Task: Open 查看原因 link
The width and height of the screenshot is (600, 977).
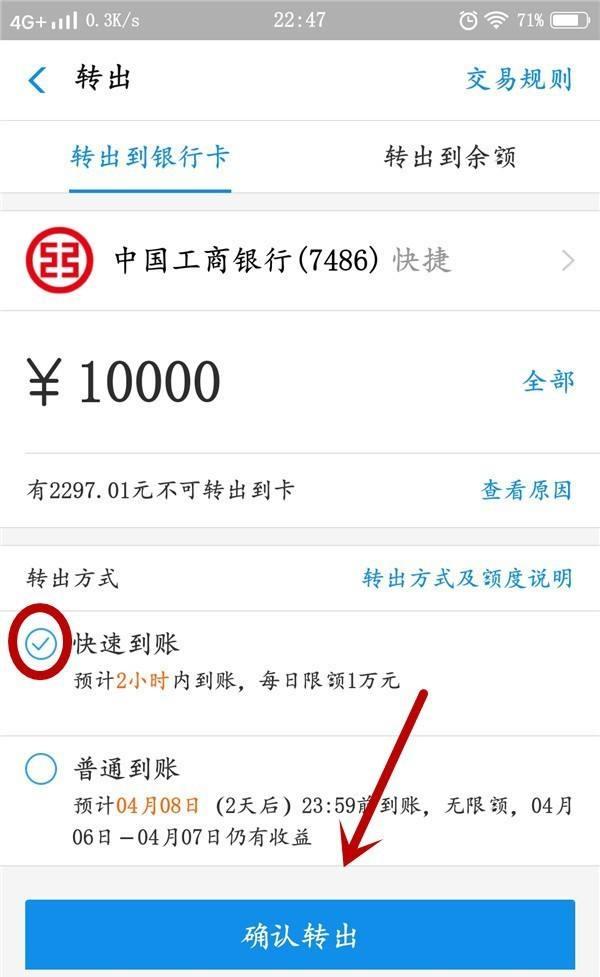Action: click(526, 490)
